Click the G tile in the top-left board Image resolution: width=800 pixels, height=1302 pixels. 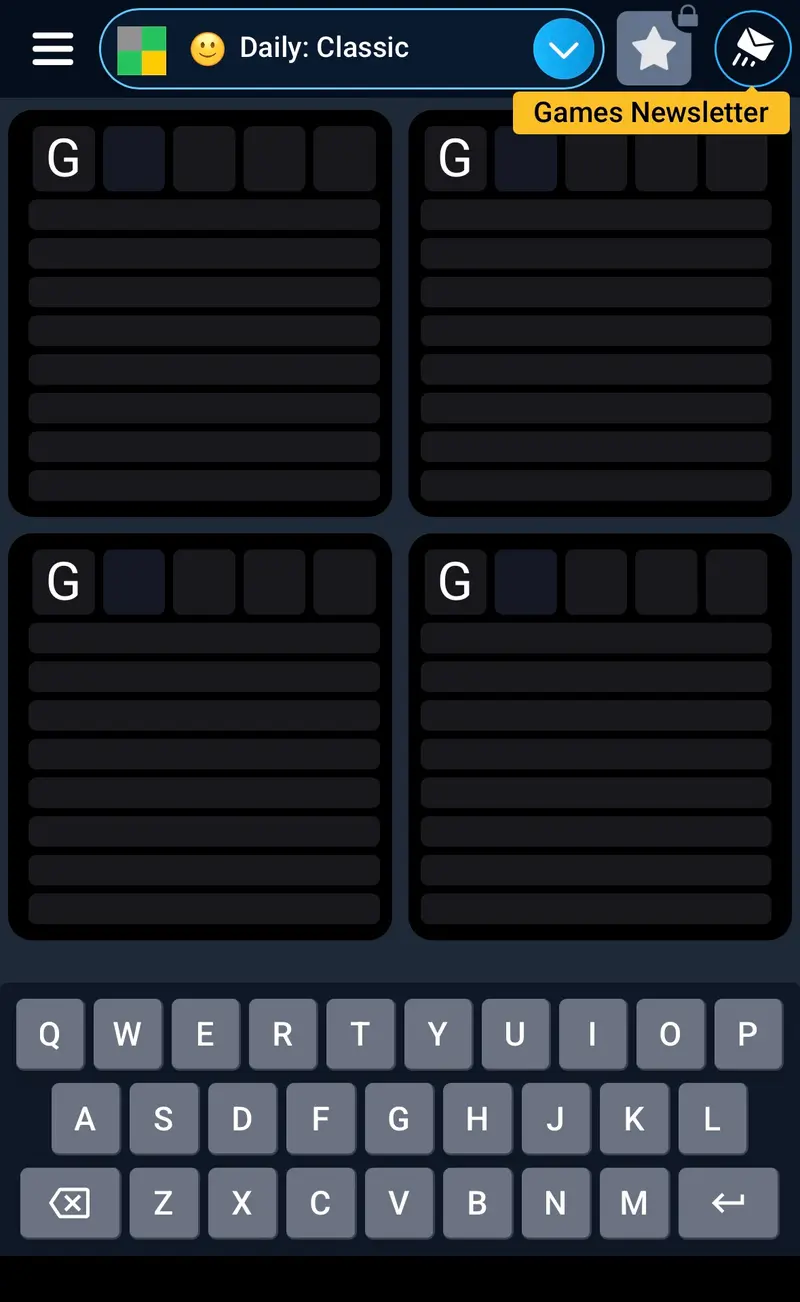click(63, 158)
